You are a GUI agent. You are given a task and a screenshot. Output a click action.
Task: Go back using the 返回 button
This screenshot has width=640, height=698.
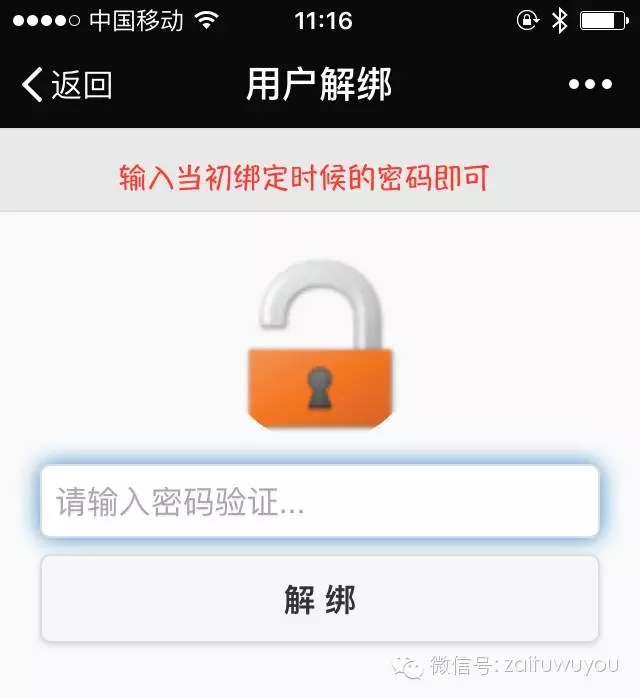click(66, 86)
